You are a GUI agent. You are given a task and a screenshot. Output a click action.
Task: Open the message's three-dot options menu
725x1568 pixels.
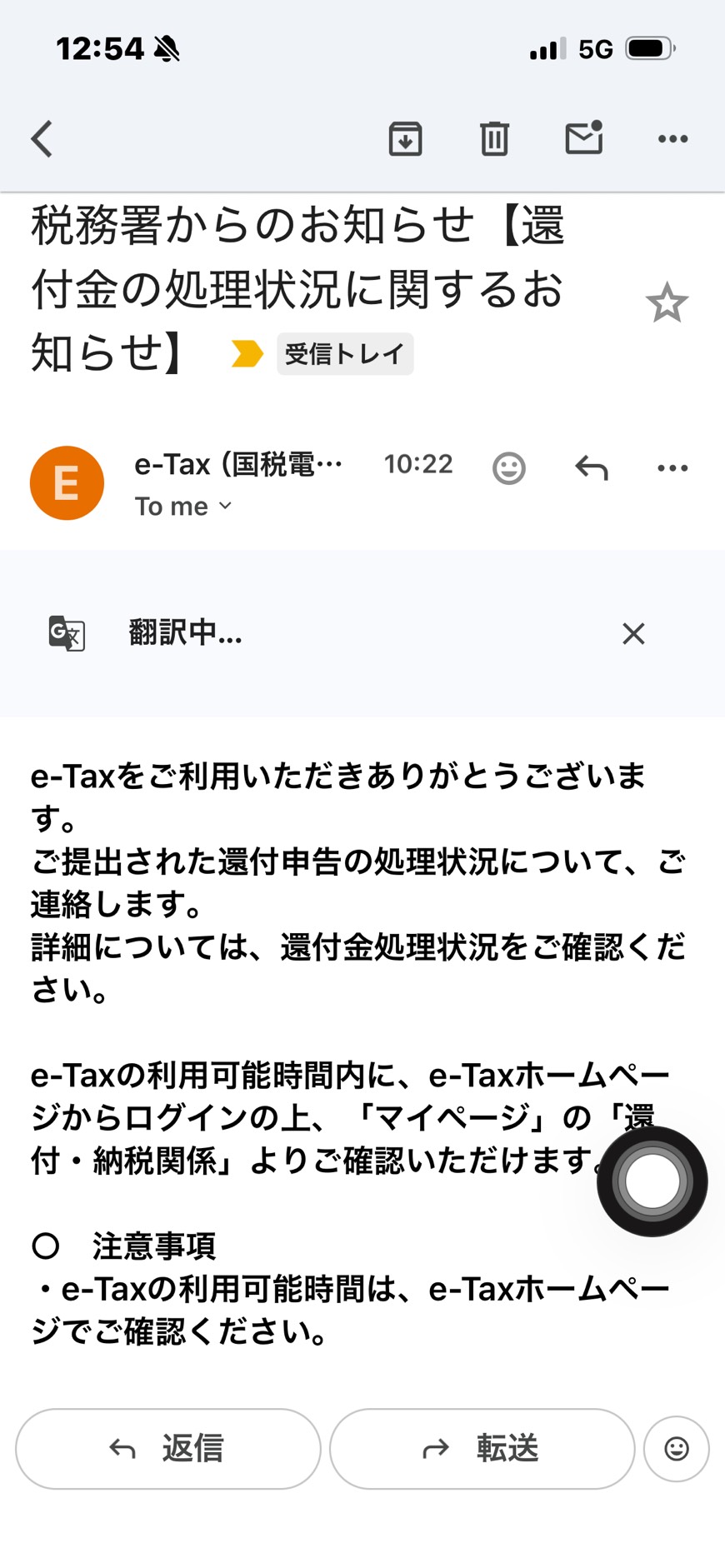672,468
